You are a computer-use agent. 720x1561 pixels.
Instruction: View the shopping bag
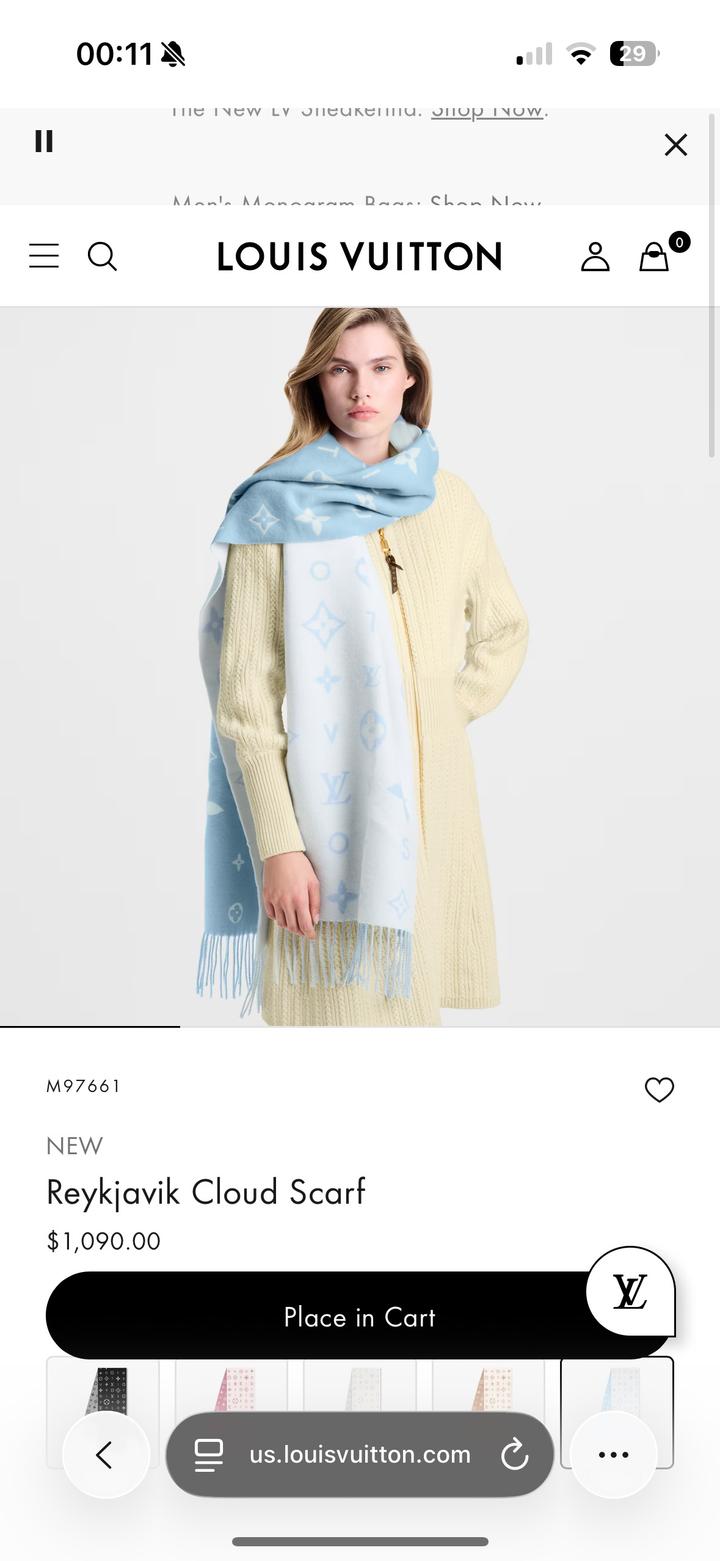click(654, 256)
